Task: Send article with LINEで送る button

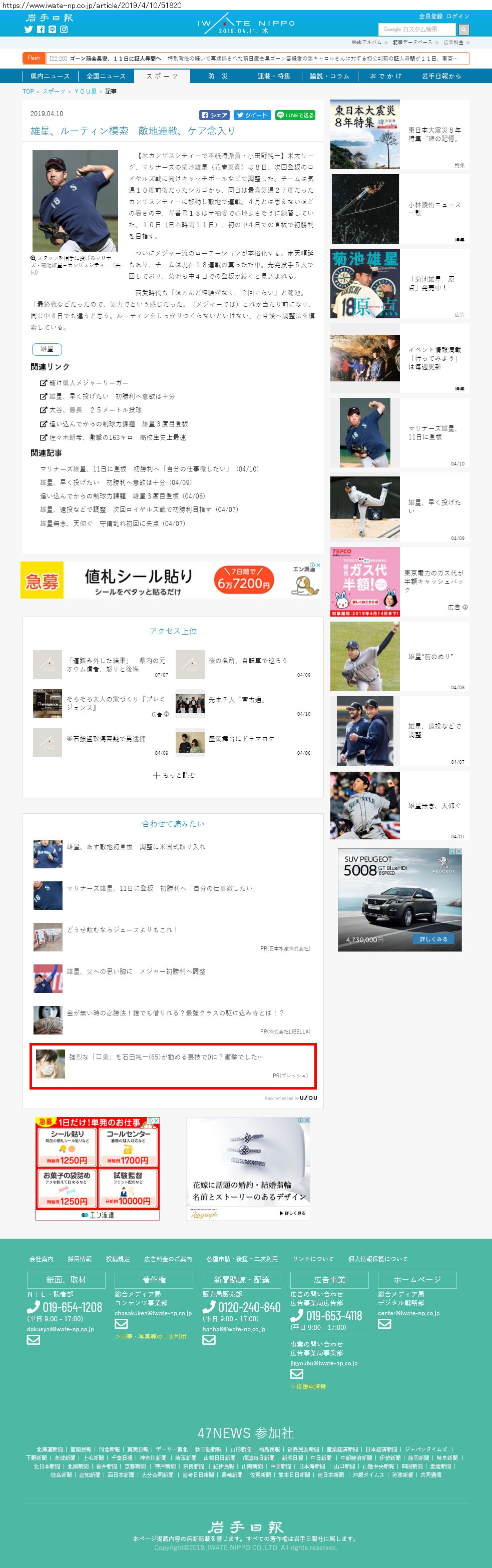Action: tap(295, 115)
